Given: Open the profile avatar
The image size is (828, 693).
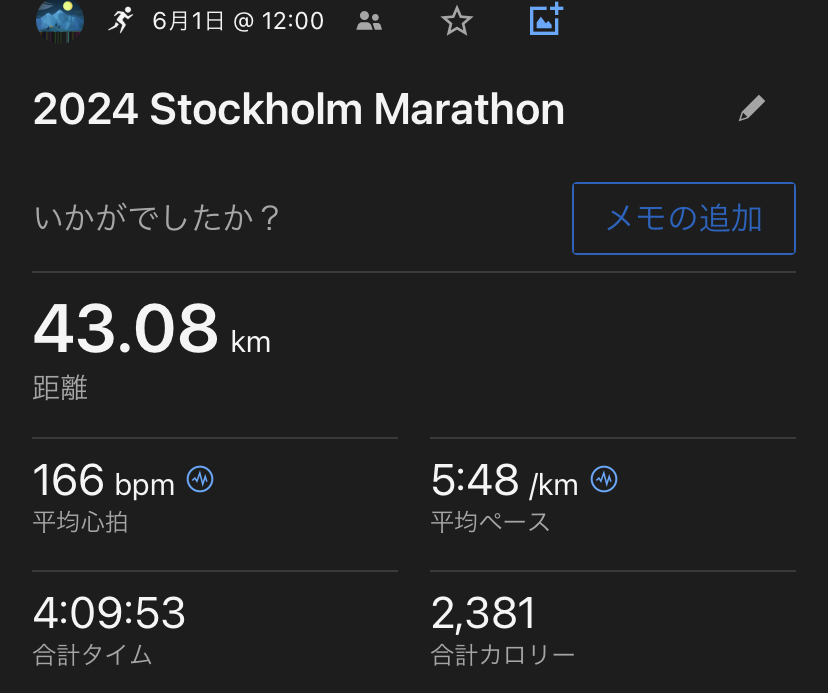Looking at the screenshot, I should (60, 18).
